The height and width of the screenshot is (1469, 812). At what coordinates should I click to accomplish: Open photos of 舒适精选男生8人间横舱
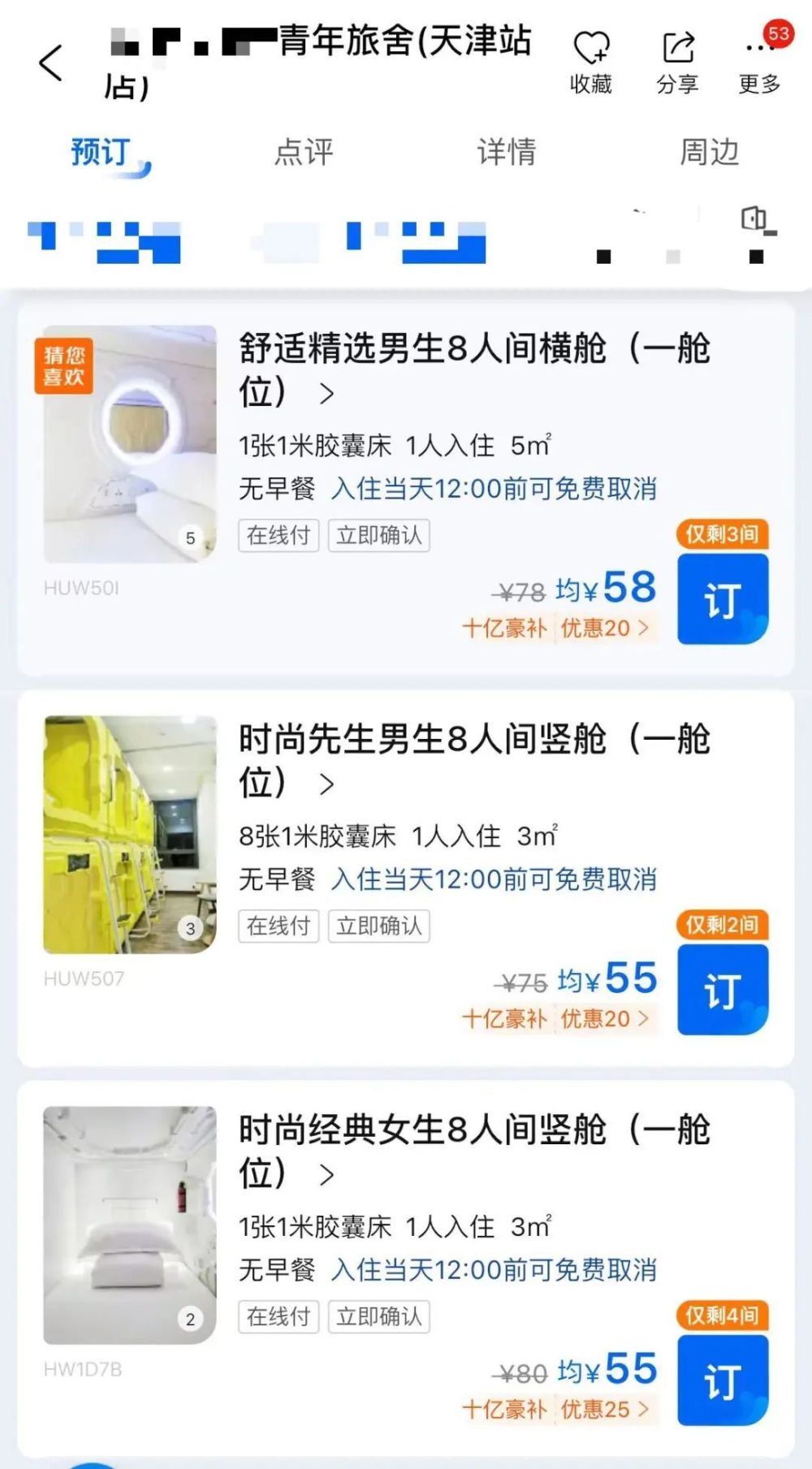(x=130, y=444)
